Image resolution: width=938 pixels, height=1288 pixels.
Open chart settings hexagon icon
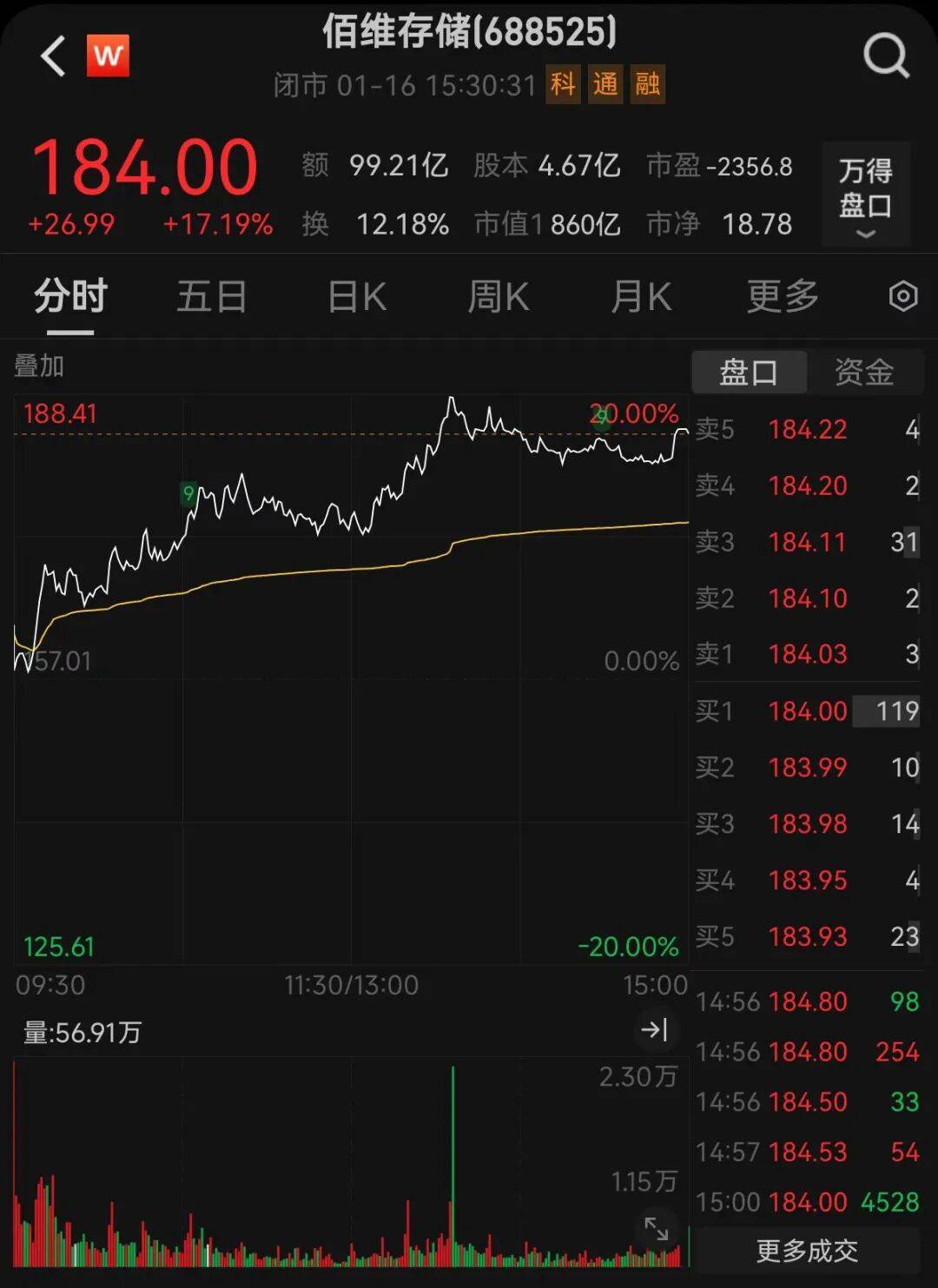click(903, 297)
